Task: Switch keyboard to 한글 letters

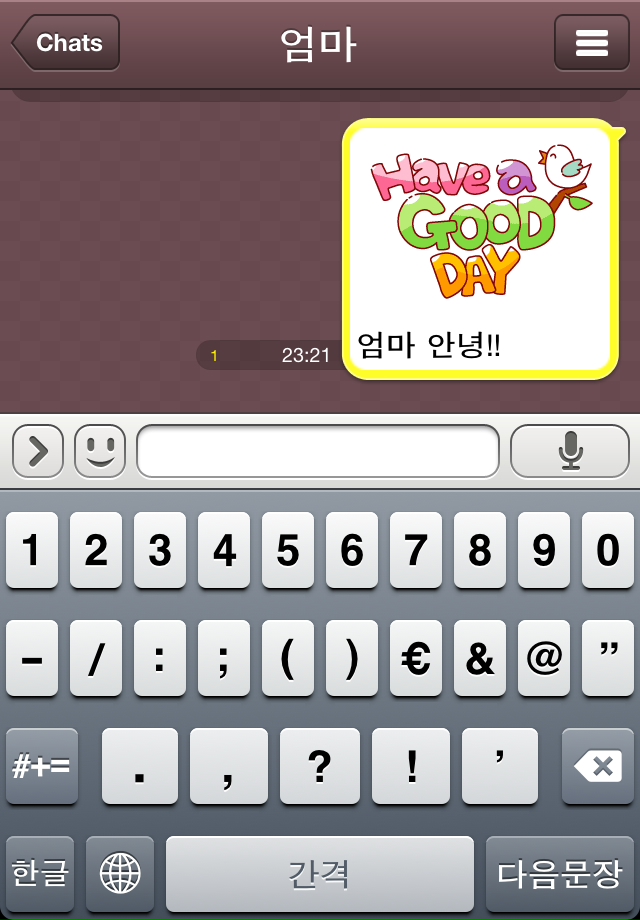Action: (x=40, y=873)
